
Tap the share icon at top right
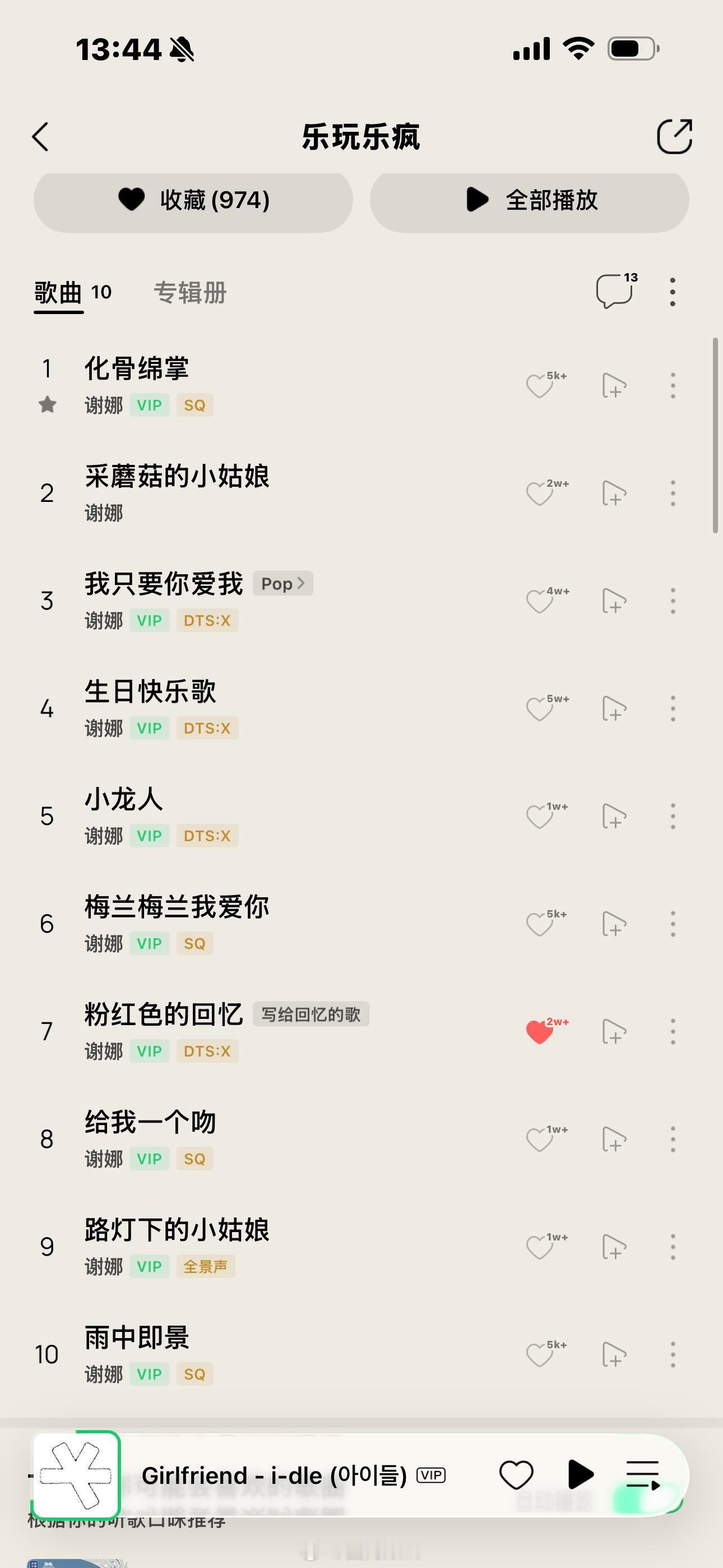click(675, 136)
